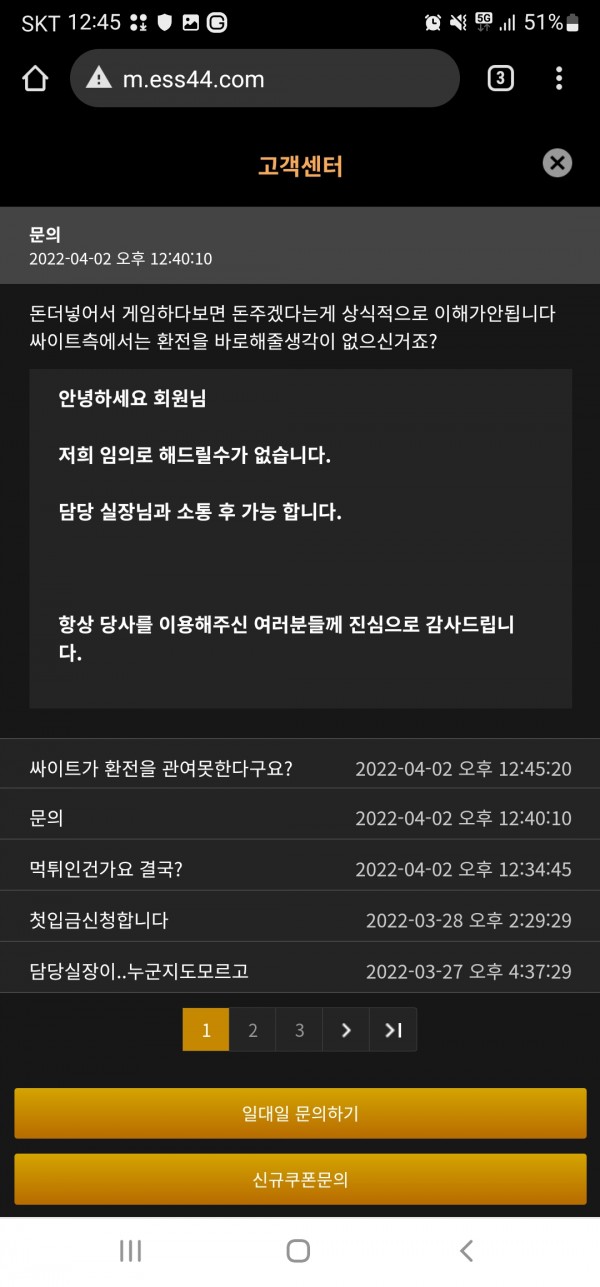Screen dimensions: 600x1287
Task: Open the browser overflow menu
Action: (x=559, y=79)
